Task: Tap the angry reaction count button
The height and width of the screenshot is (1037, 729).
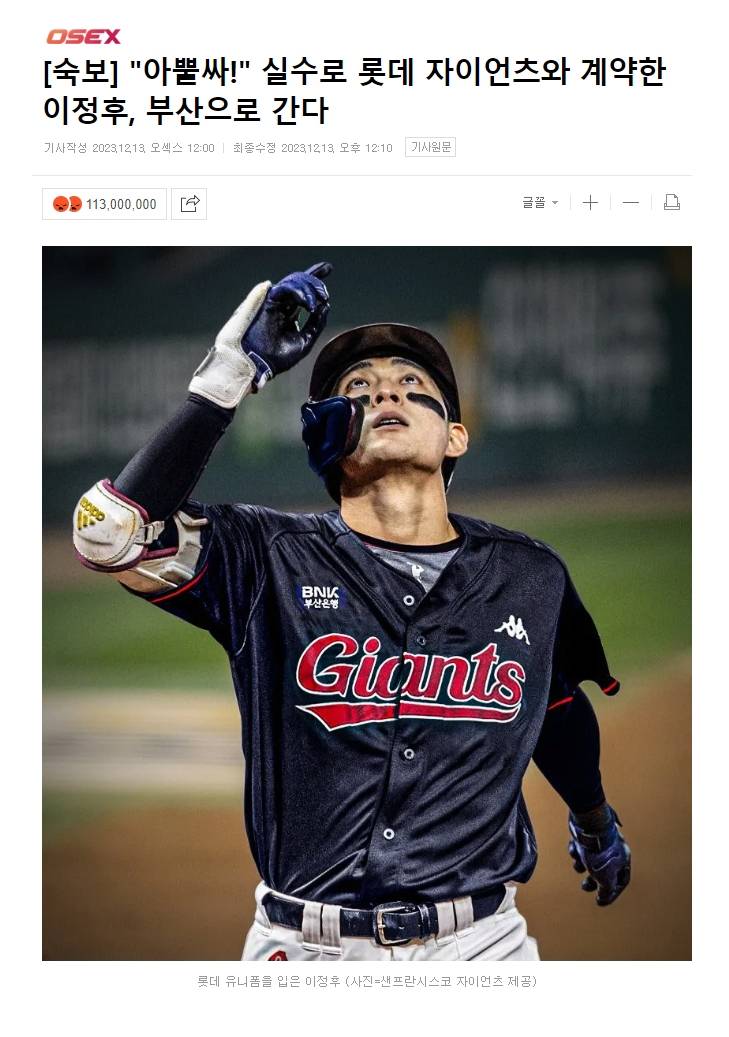Action: (x=104, y=204)
